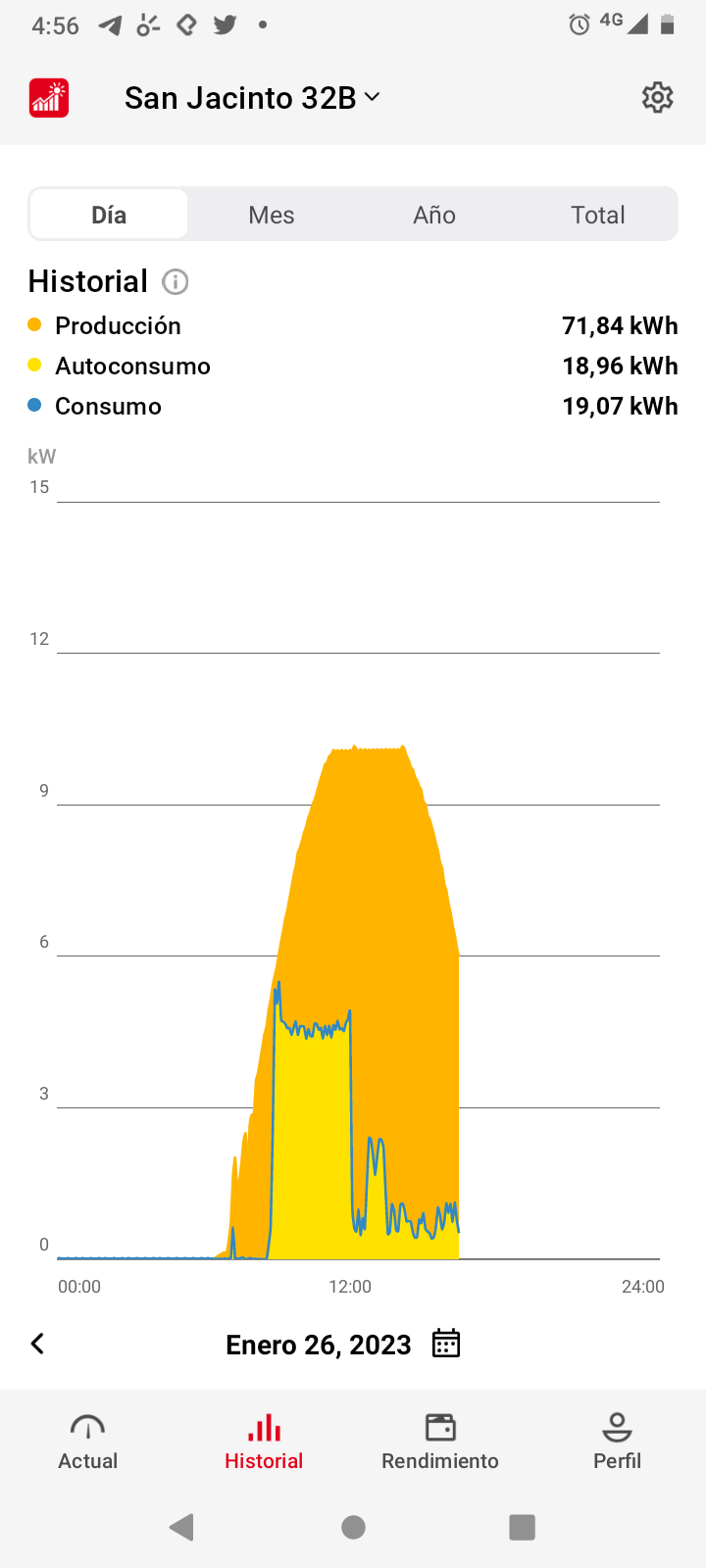Viewport: 706px width, 1568px height.
Task: Open the Rendimiento tab
Action: pos(440,1442)
